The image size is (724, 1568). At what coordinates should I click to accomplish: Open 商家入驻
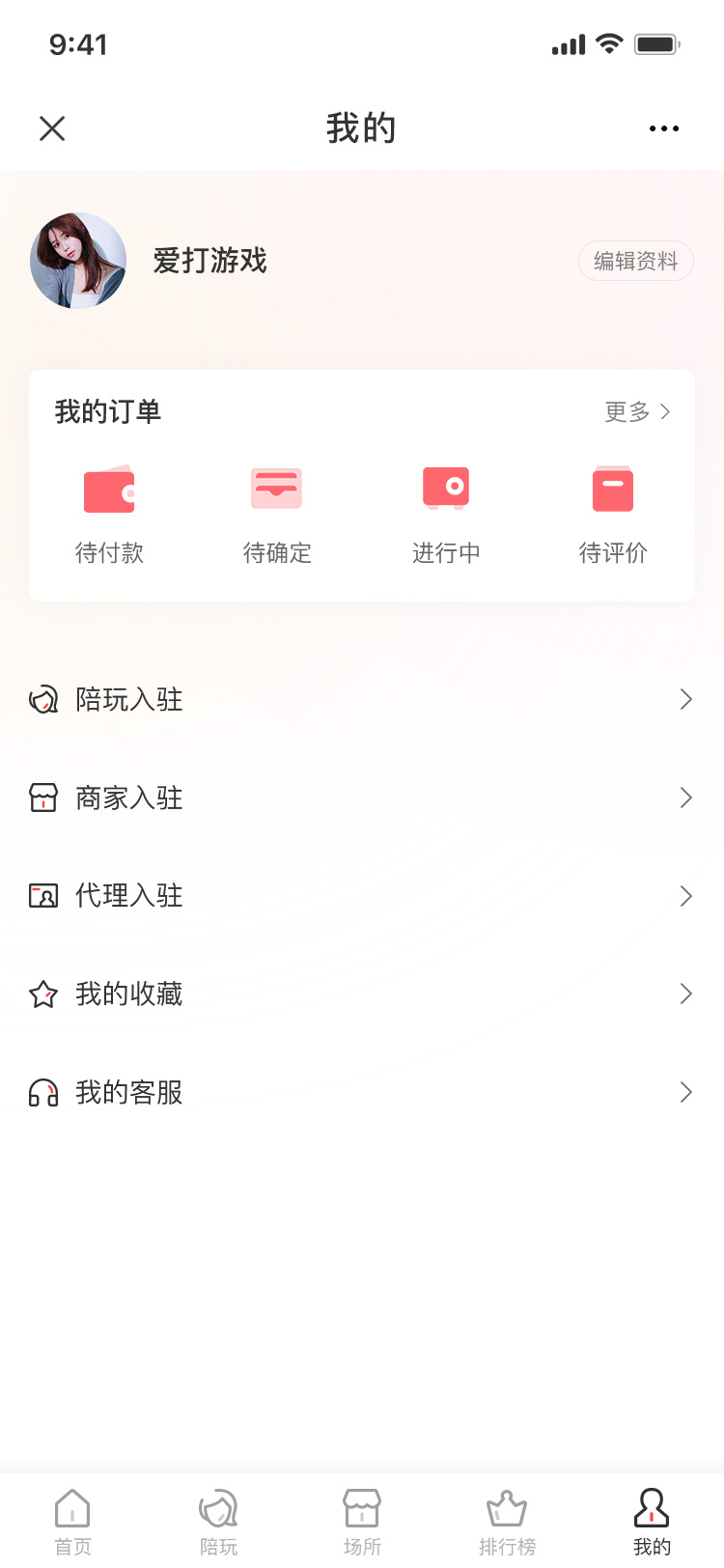(361, 798)
